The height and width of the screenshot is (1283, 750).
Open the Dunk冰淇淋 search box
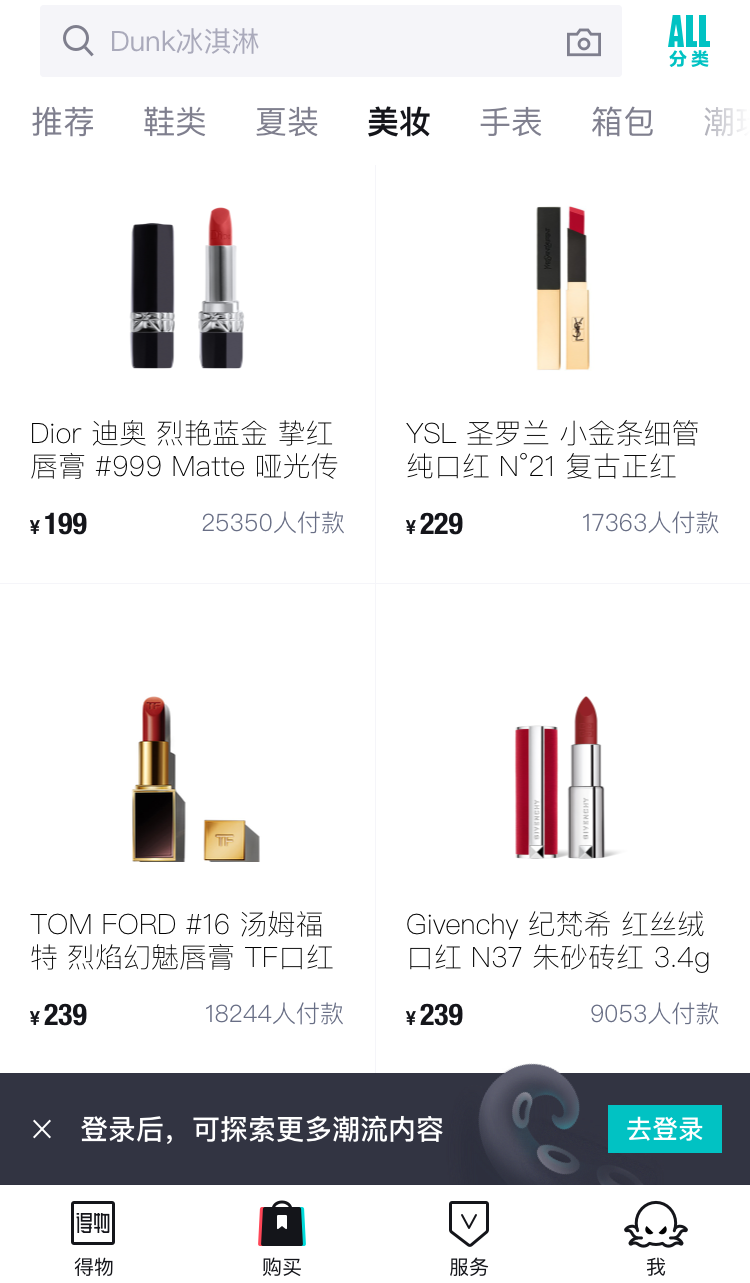coord(300,41)
